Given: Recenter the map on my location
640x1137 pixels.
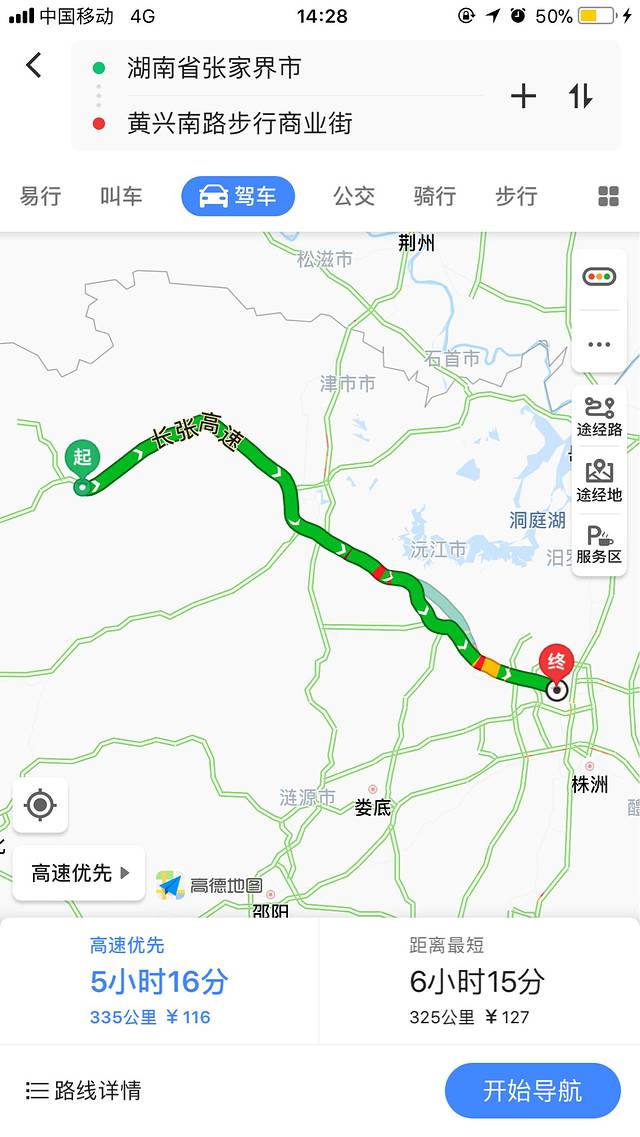Looking at the screenshot, I should (x=40, y=804).
